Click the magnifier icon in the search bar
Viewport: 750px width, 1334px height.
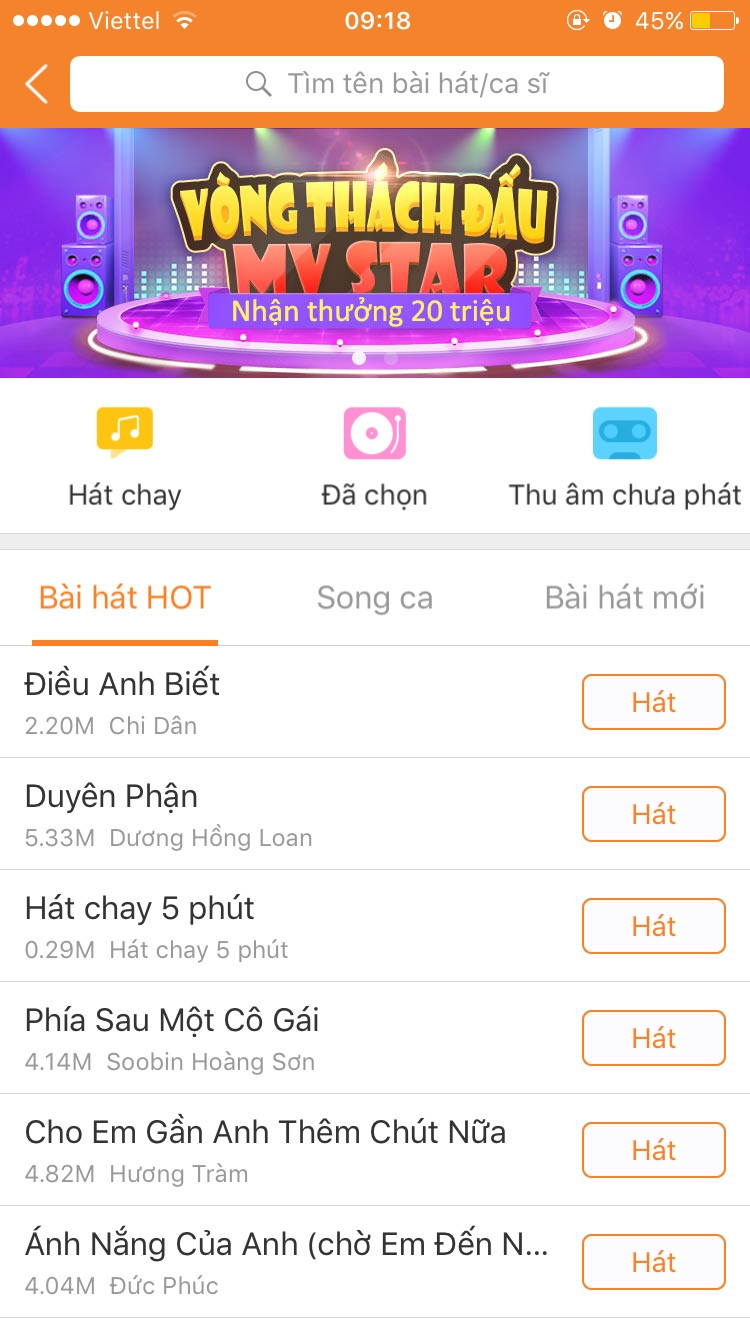[258, 84]
